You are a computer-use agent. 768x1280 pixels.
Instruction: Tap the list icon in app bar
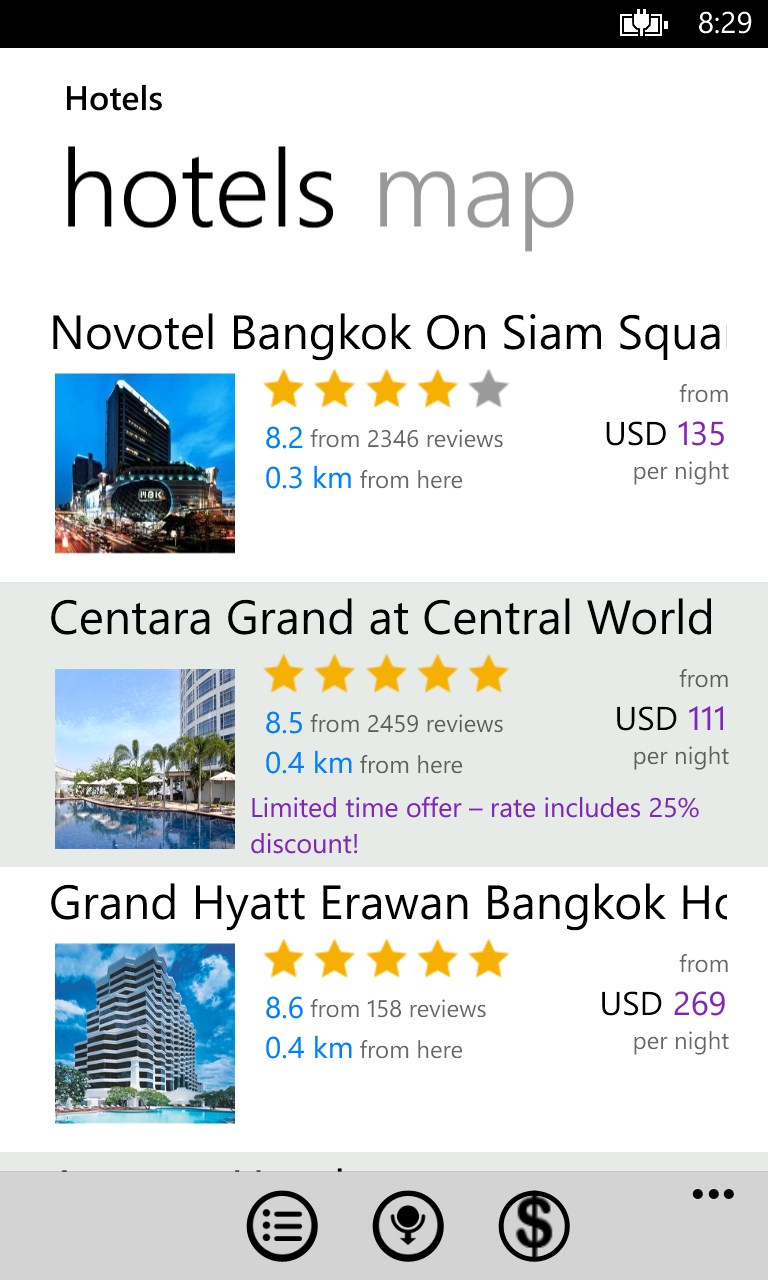[282, 1225]
